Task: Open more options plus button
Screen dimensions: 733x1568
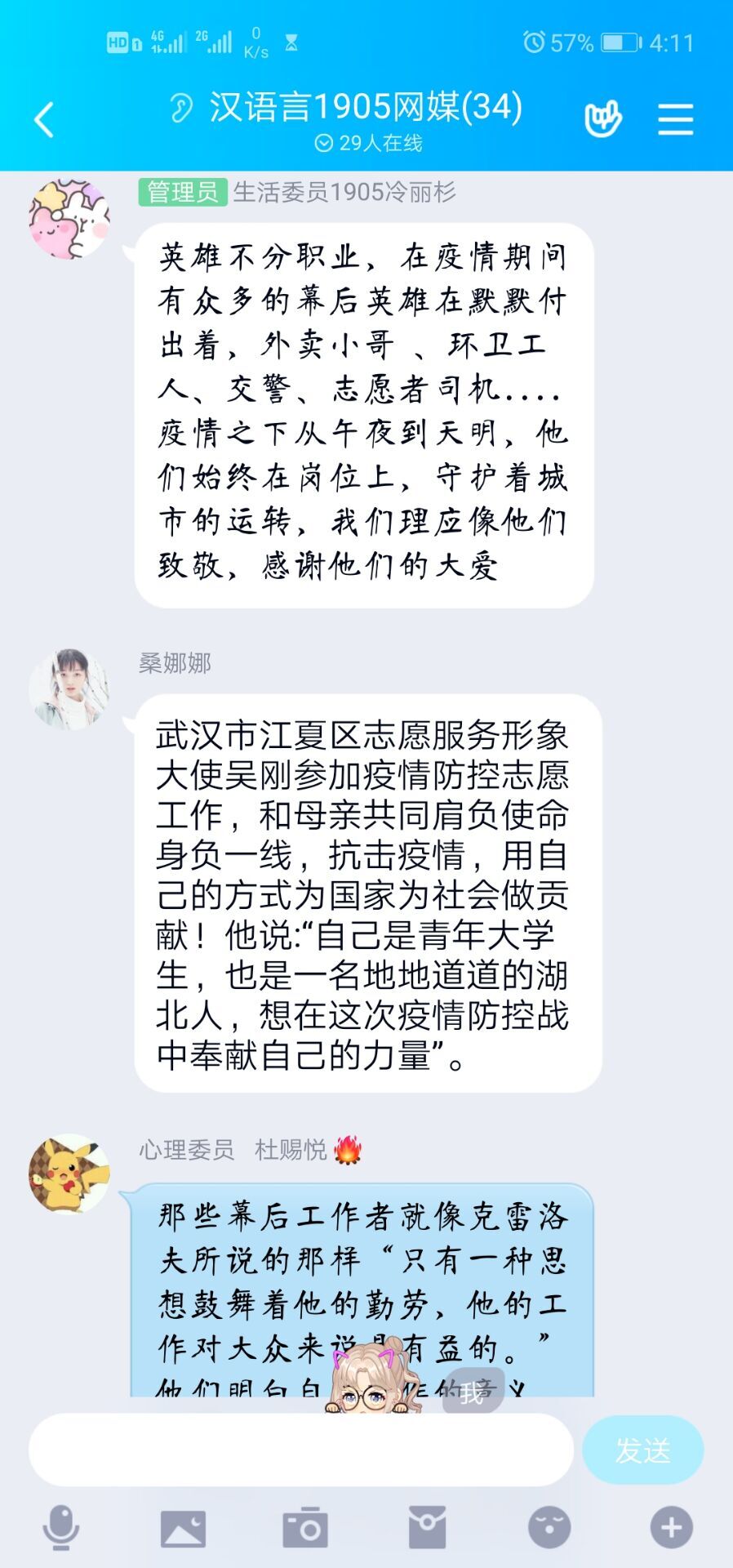Action: [671, 1527]
